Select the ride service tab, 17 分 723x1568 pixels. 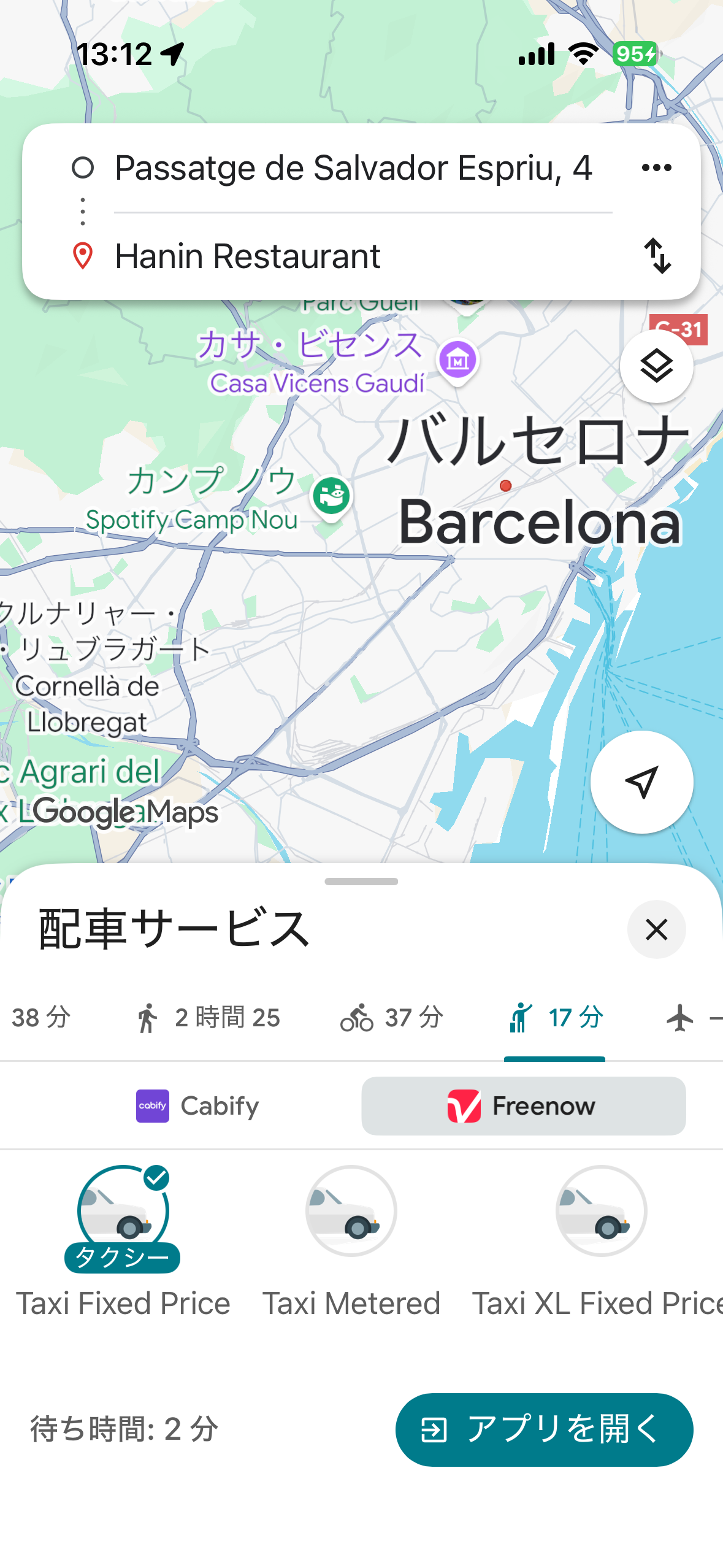tap(555, 1018)
